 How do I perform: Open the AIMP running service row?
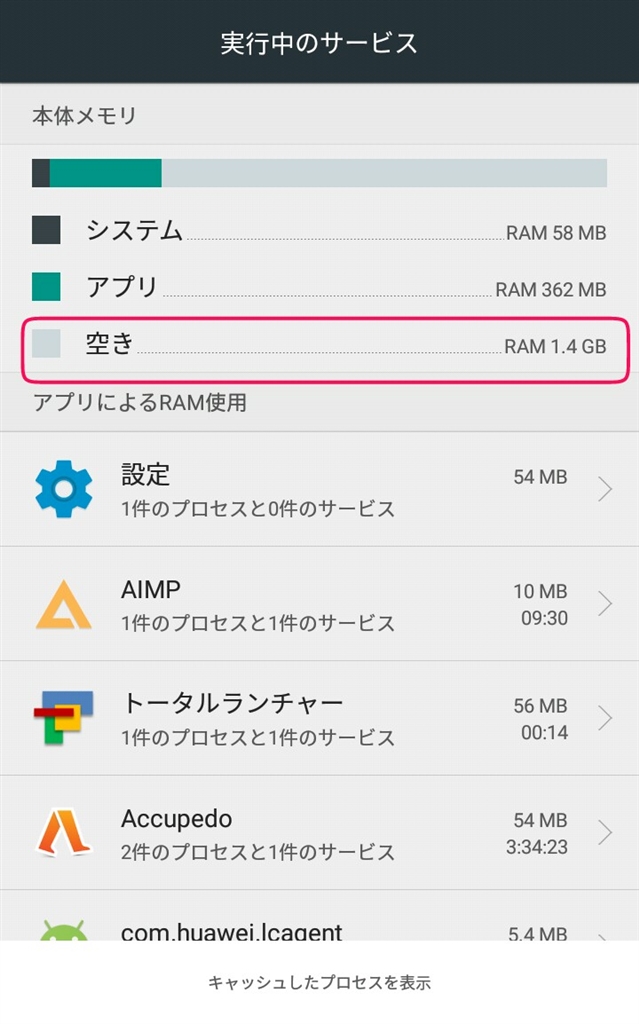pyautogui.click(x=319, y=603)
